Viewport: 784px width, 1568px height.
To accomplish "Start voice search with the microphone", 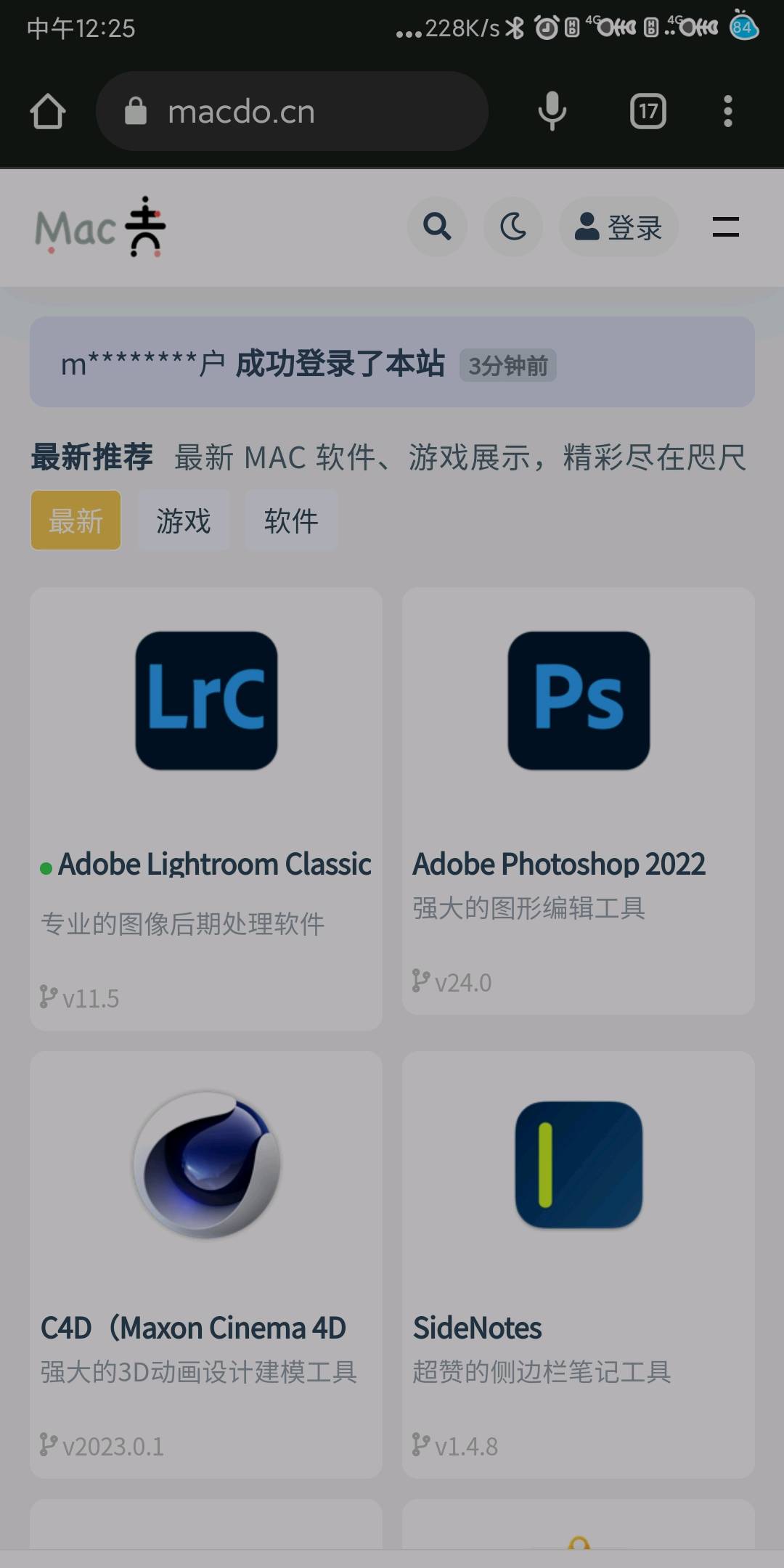I will click(552, 112).
